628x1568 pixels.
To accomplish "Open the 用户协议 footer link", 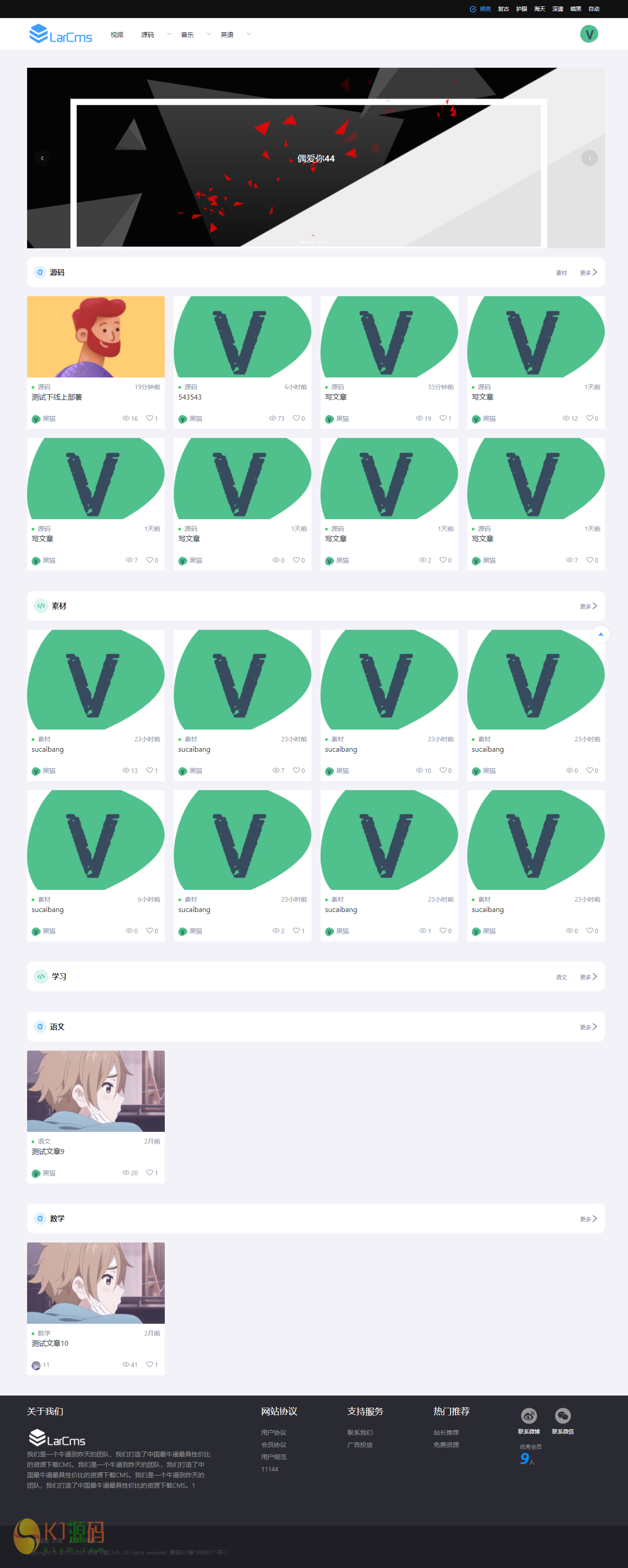I will click(273, 1432).
